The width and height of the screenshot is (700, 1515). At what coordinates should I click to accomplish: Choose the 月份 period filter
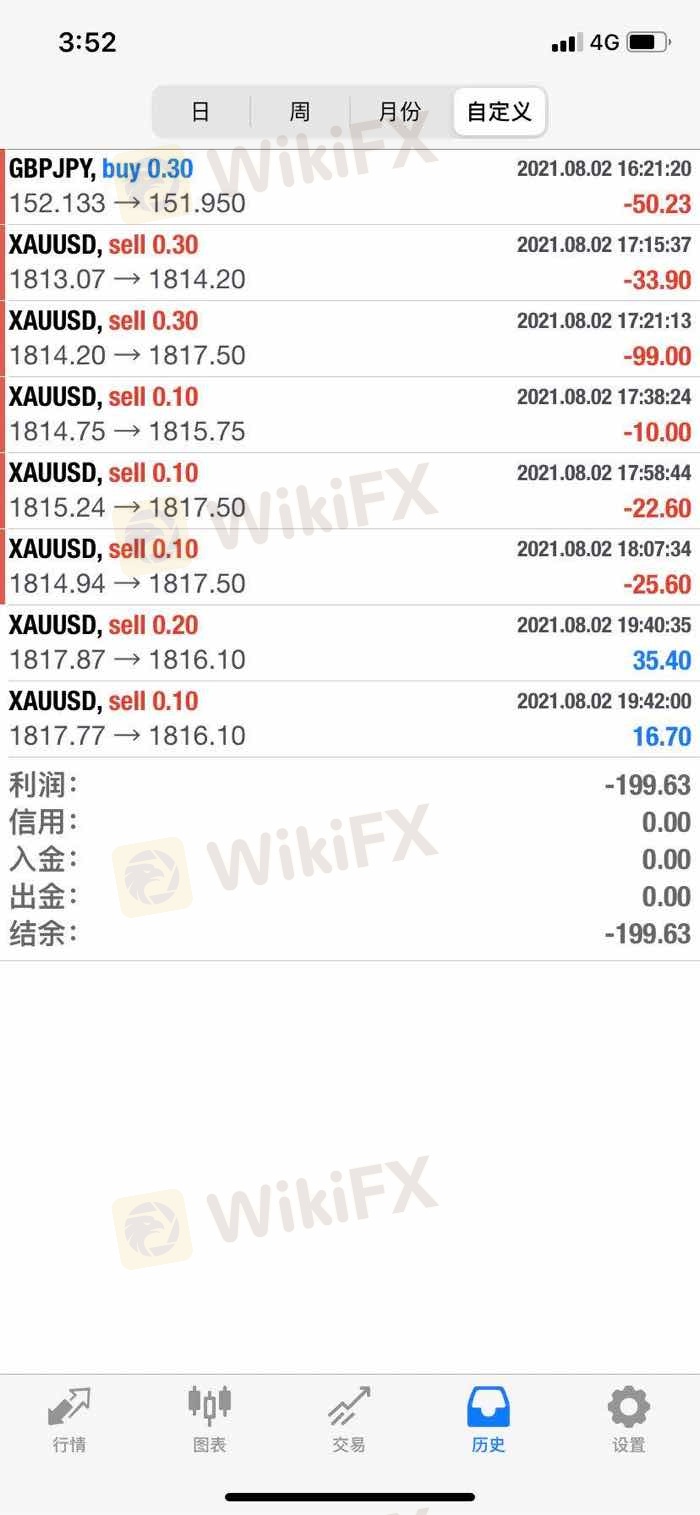tap(400, 111)
